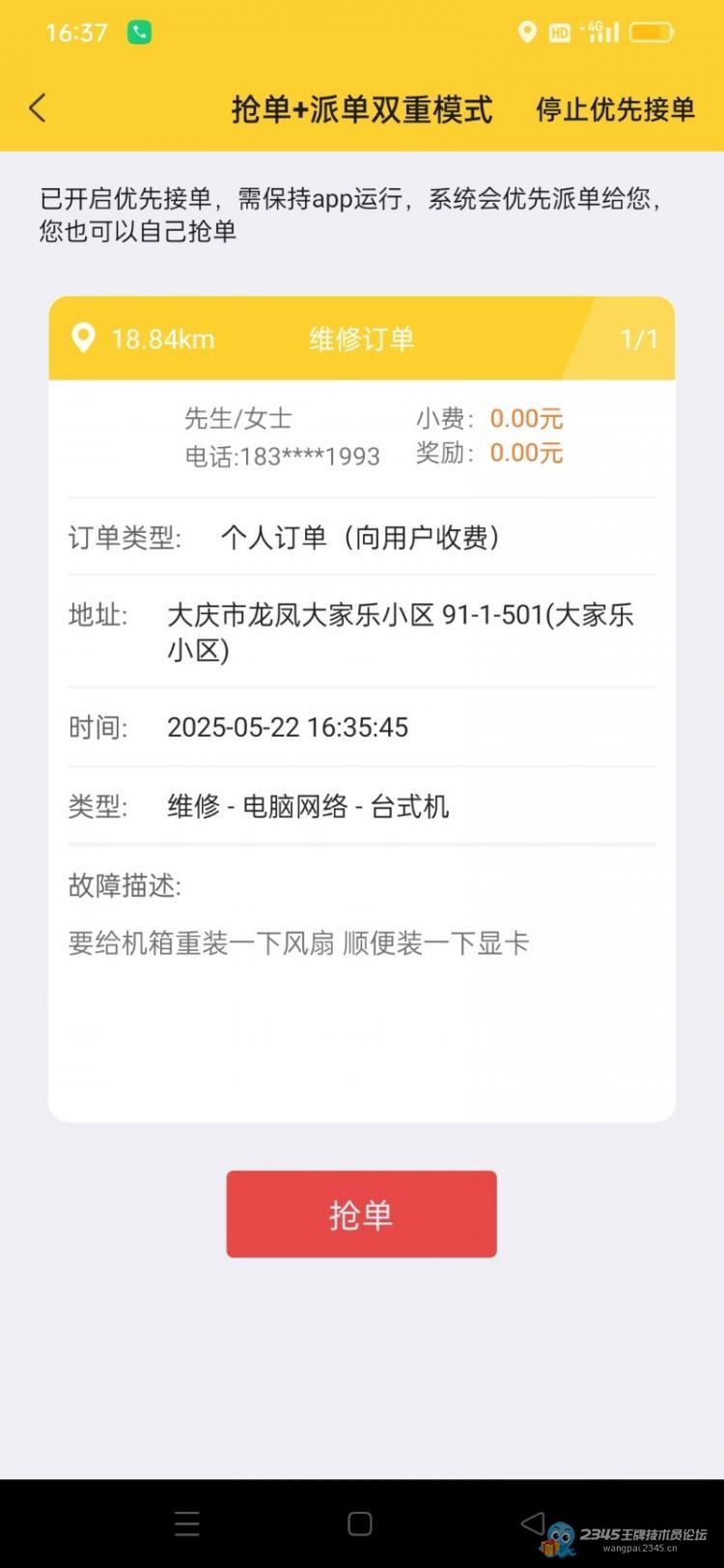Go back using the header arrow
724x1568 pixels.
pos(38,108)
